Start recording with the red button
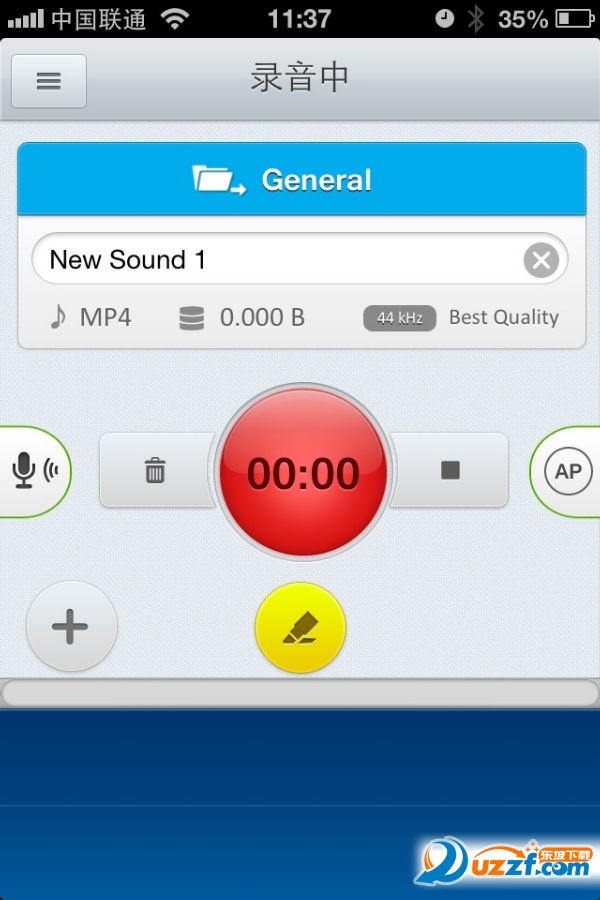Viewport: 600px width, 900px height. click(302, 472)
